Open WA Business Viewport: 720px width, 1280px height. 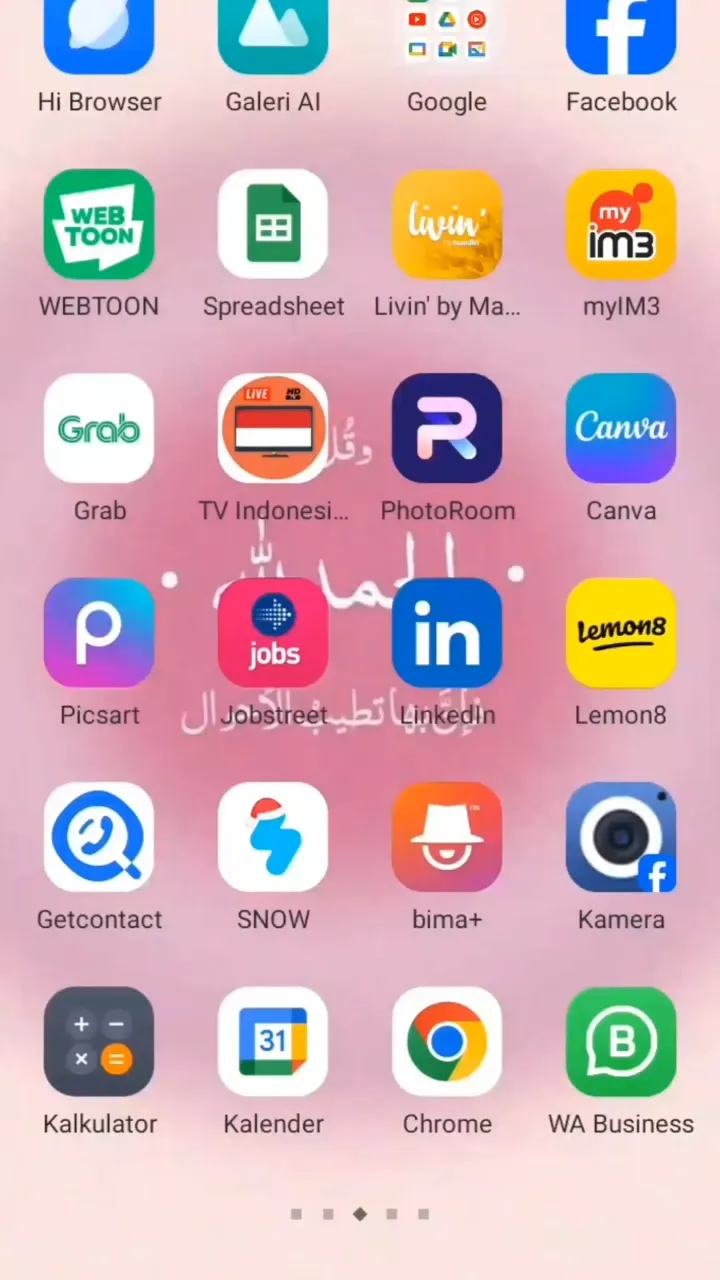(621, 1042)
